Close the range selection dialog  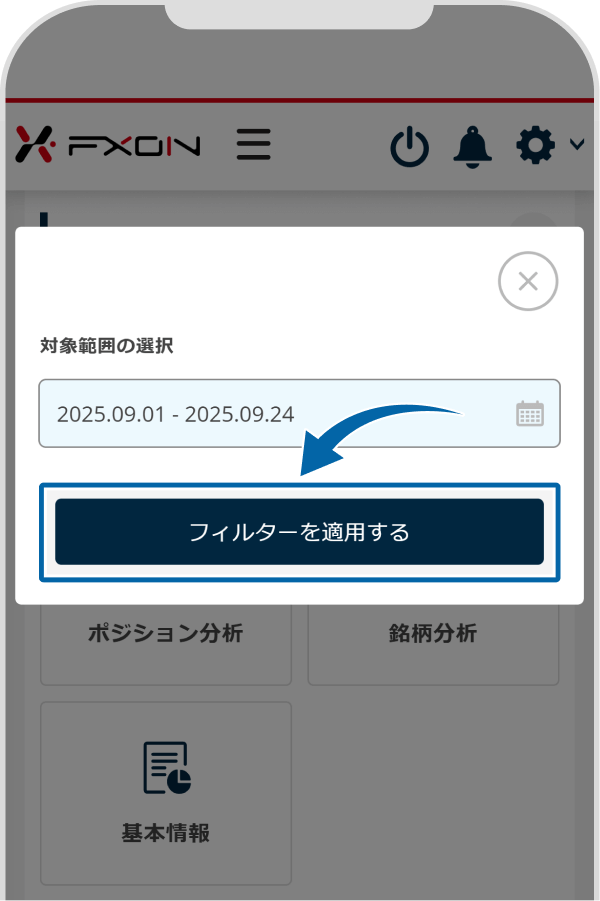[x=528, y=282]
